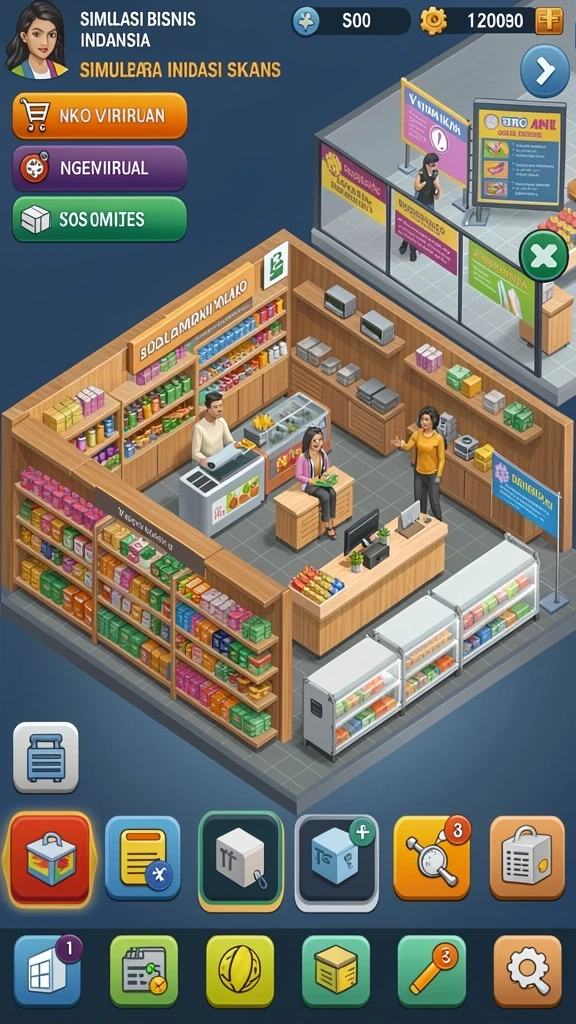Switch to the green schedule checklist tab
The width and height of the screenshot is (576, 1024).
coord(144,971)
